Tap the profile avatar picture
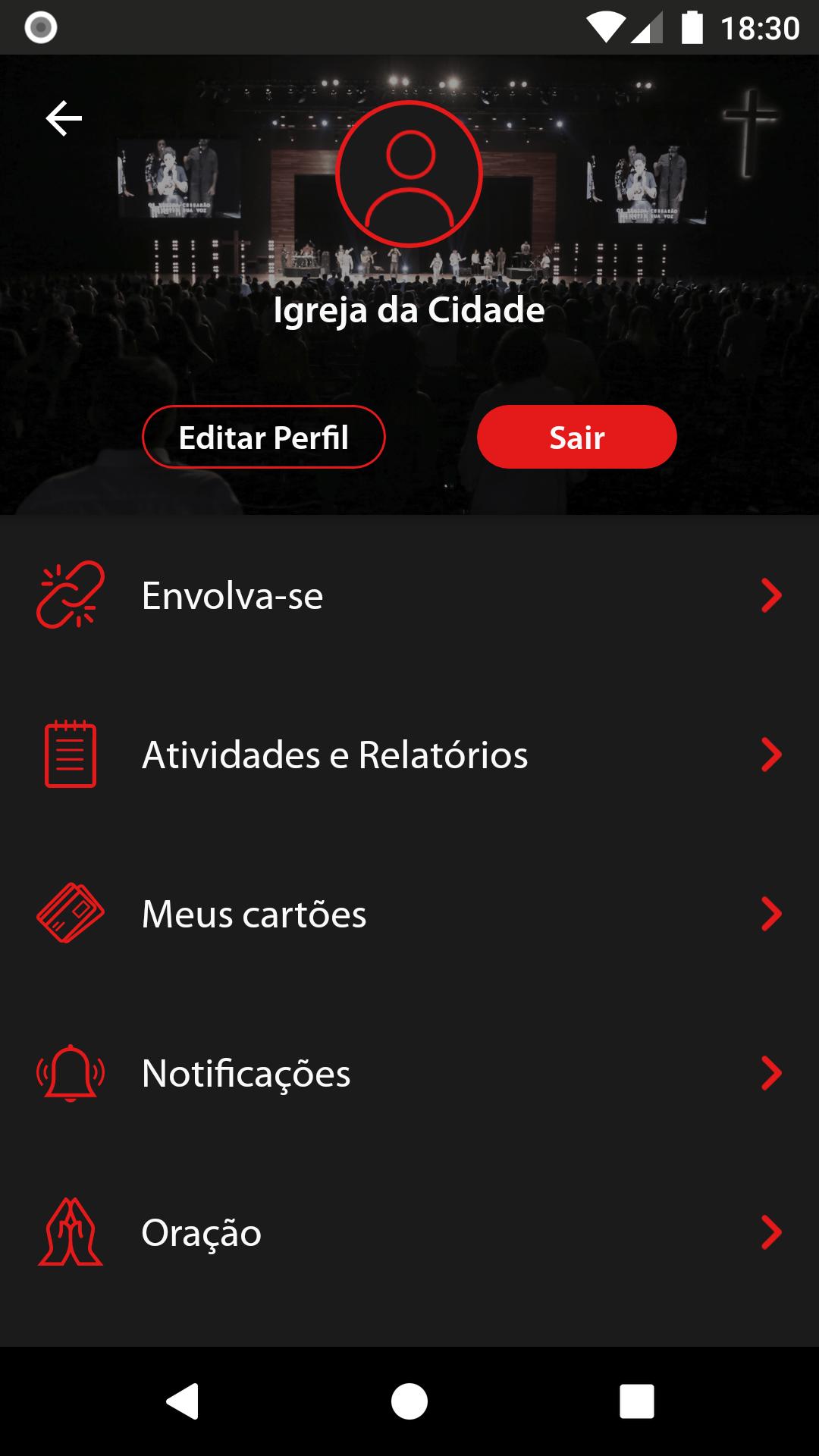819x1456 pixels. point(409,174)
